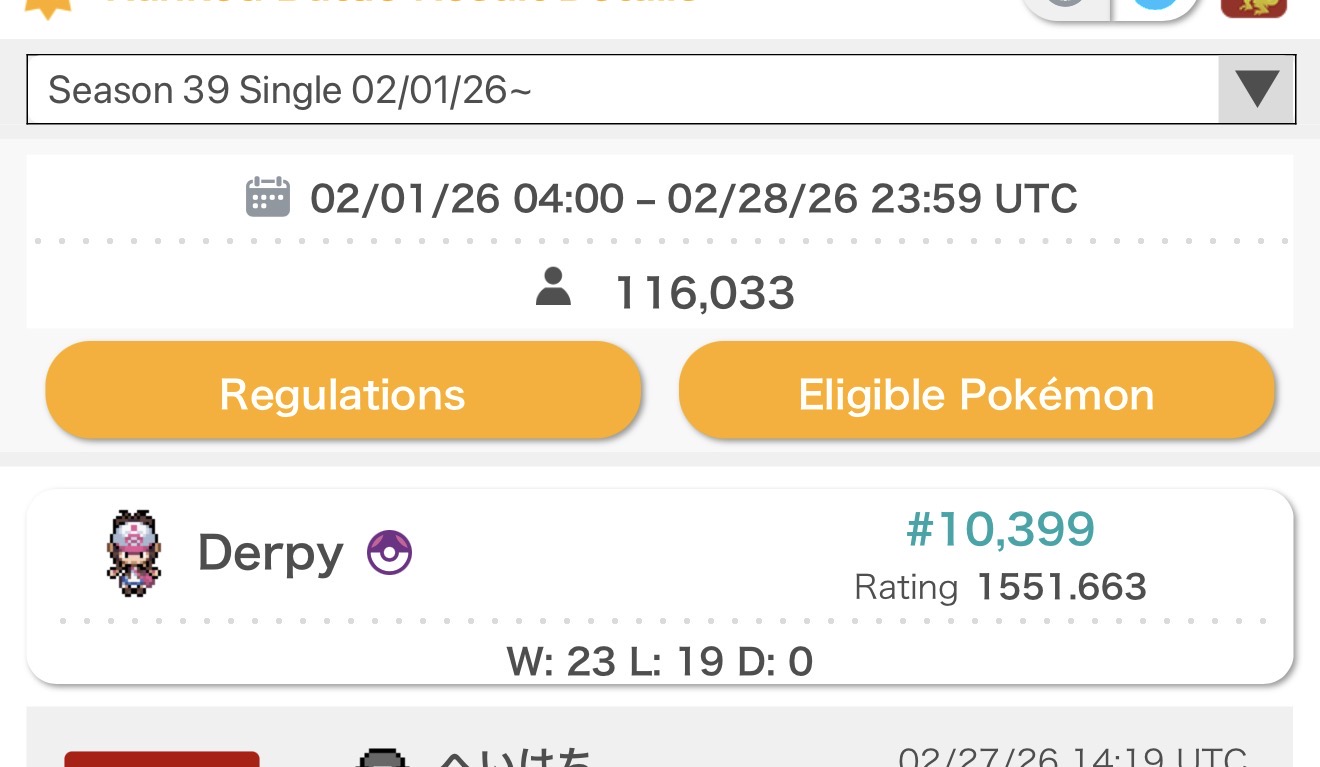
Task: Show the Eligible Pokémon list
Action: click(x=976, y=394)
